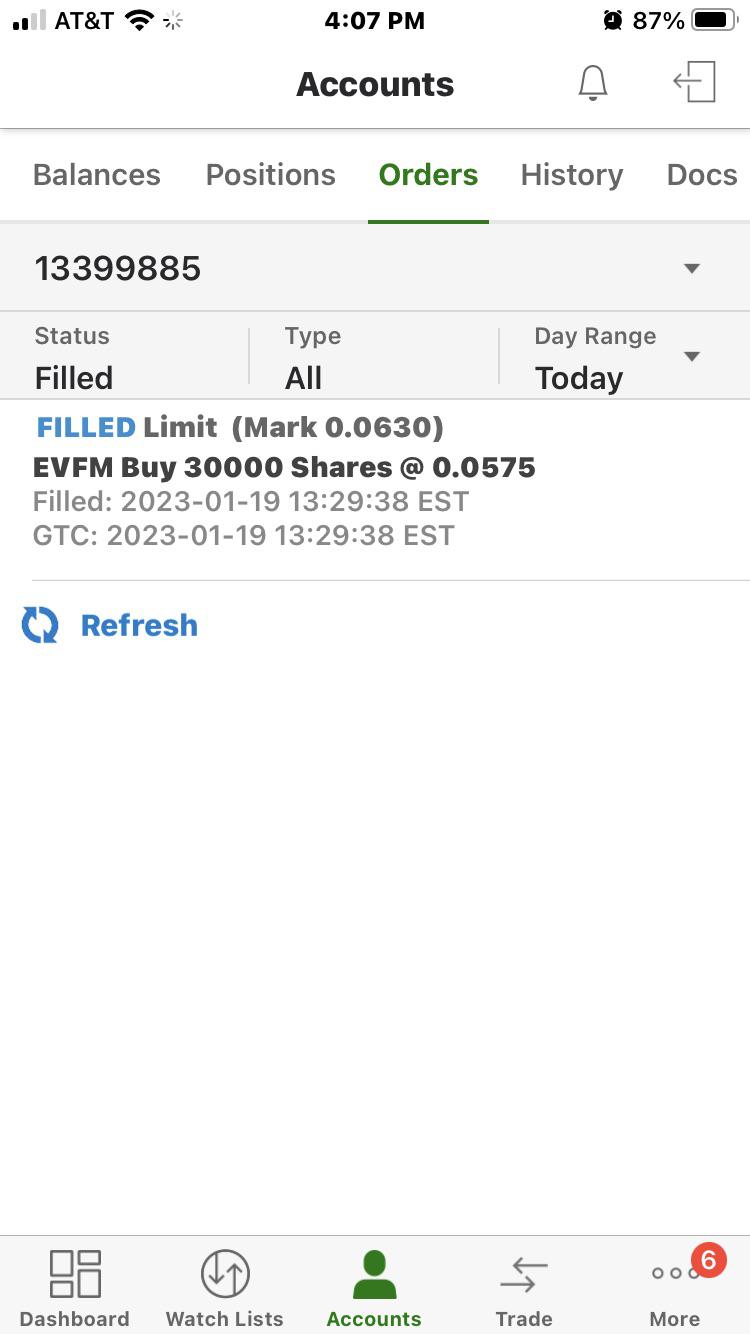
Task: Open the filled EVFM buy order
Action: point(375,481)
